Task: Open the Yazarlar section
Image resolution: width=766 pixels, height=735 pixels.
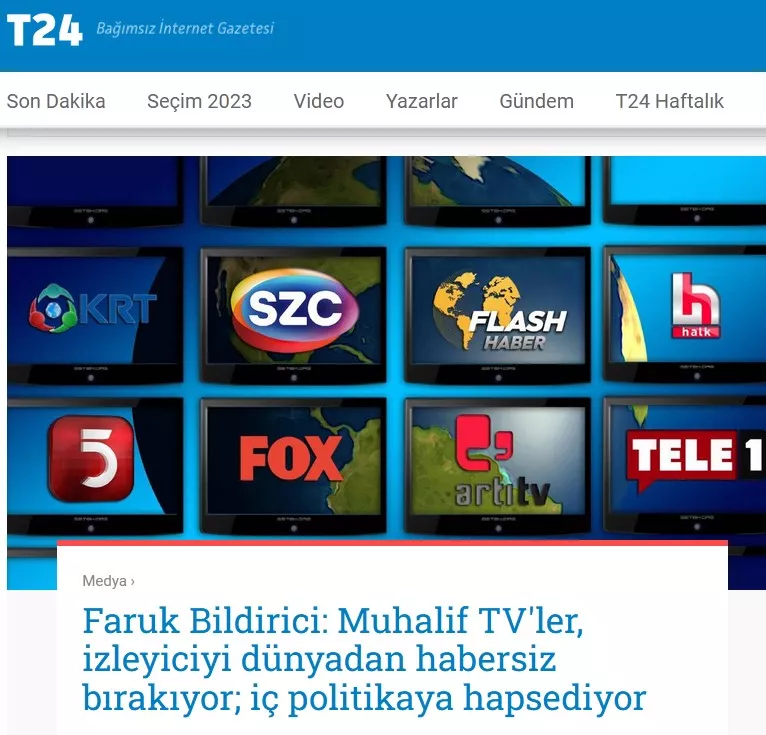Action: (421, 101)
